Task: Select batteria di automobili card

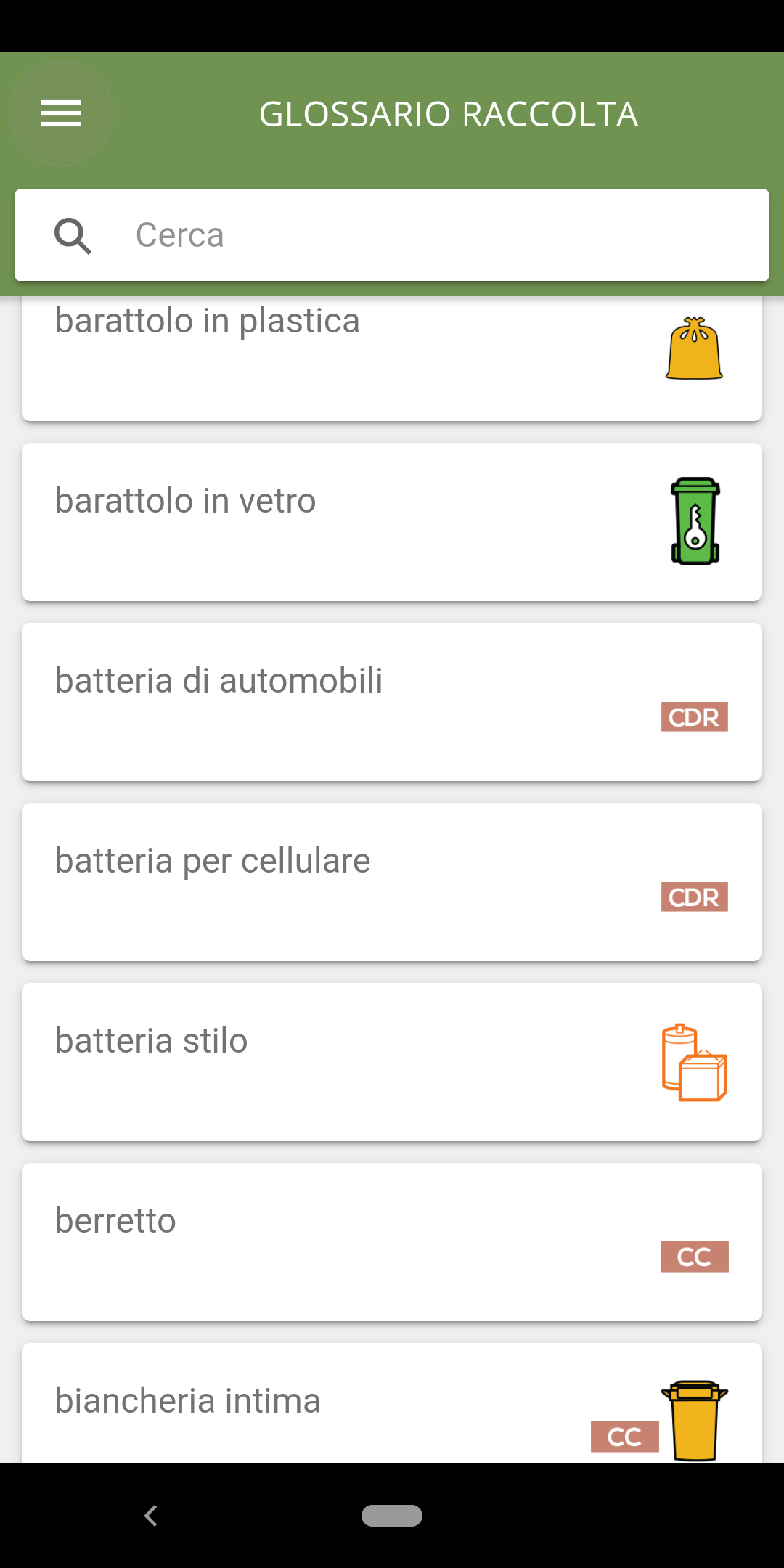Action: click(392, 702)
